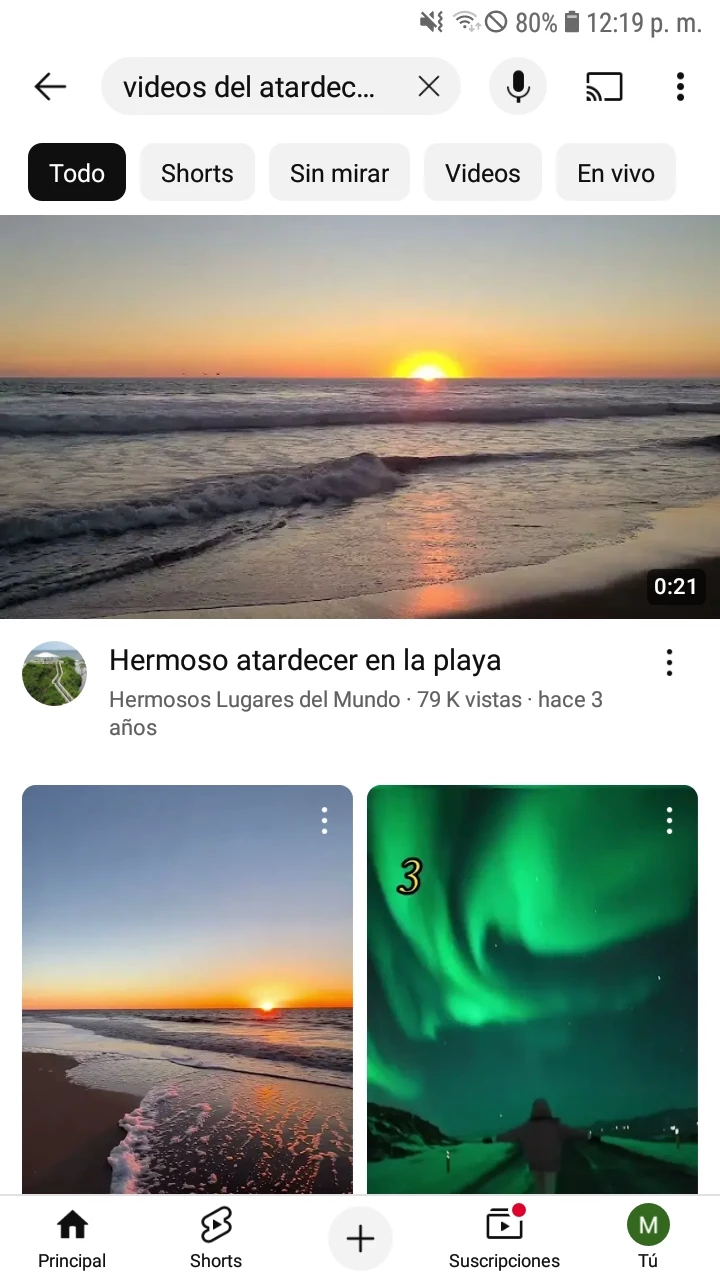Filter results by Shorts chip
Viewport: 720px width, 1280px height.
(x=197, y=173)
